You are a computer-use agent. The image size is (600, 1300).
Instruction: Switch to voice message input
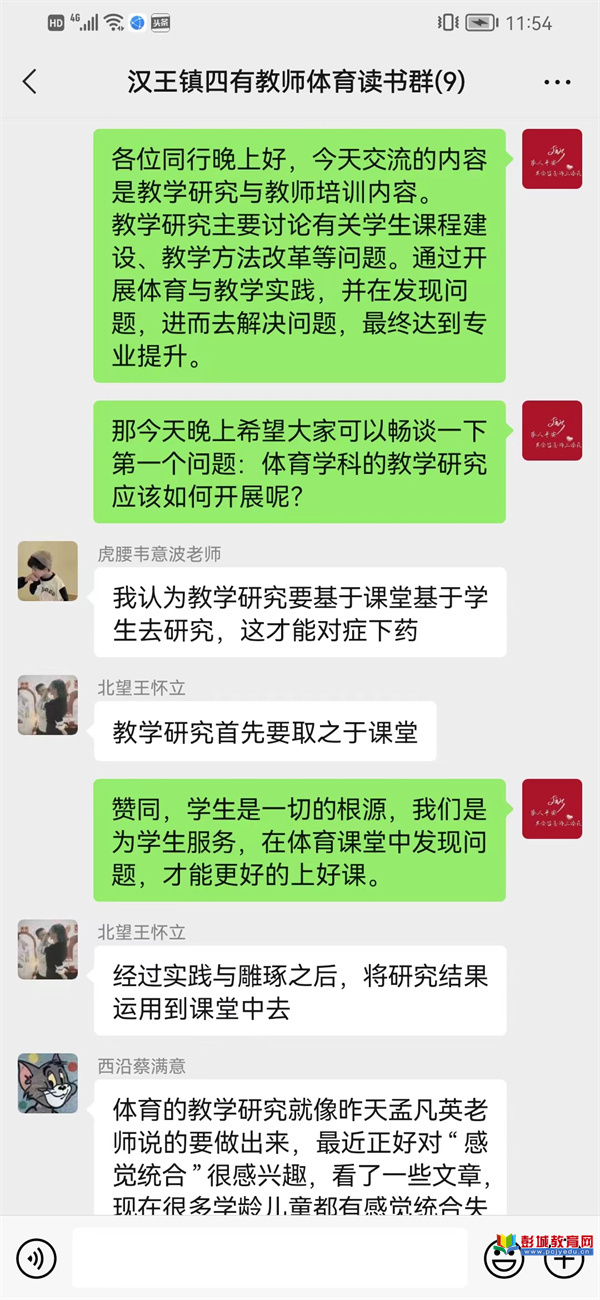(x=36, y=1257)
